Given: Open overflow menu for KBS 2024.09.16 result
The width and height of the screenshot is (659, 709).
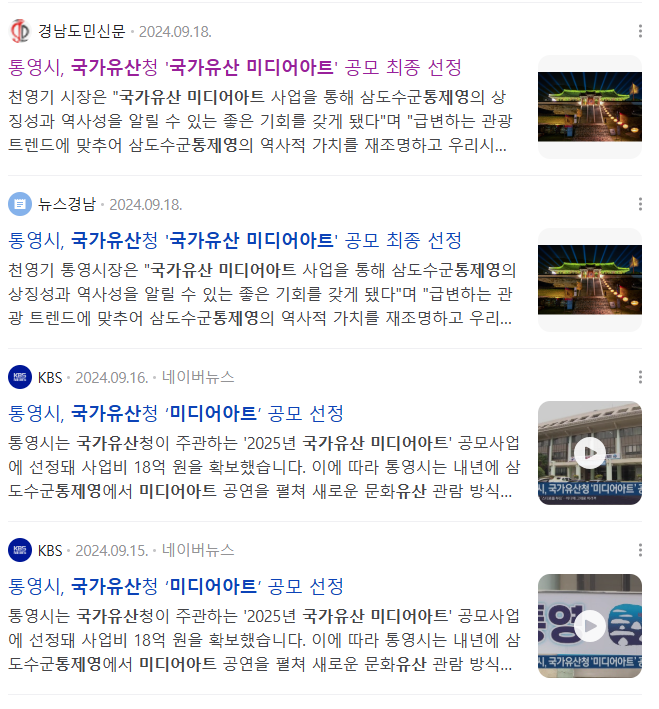Looking at the screenshot, I should (640, 377).
